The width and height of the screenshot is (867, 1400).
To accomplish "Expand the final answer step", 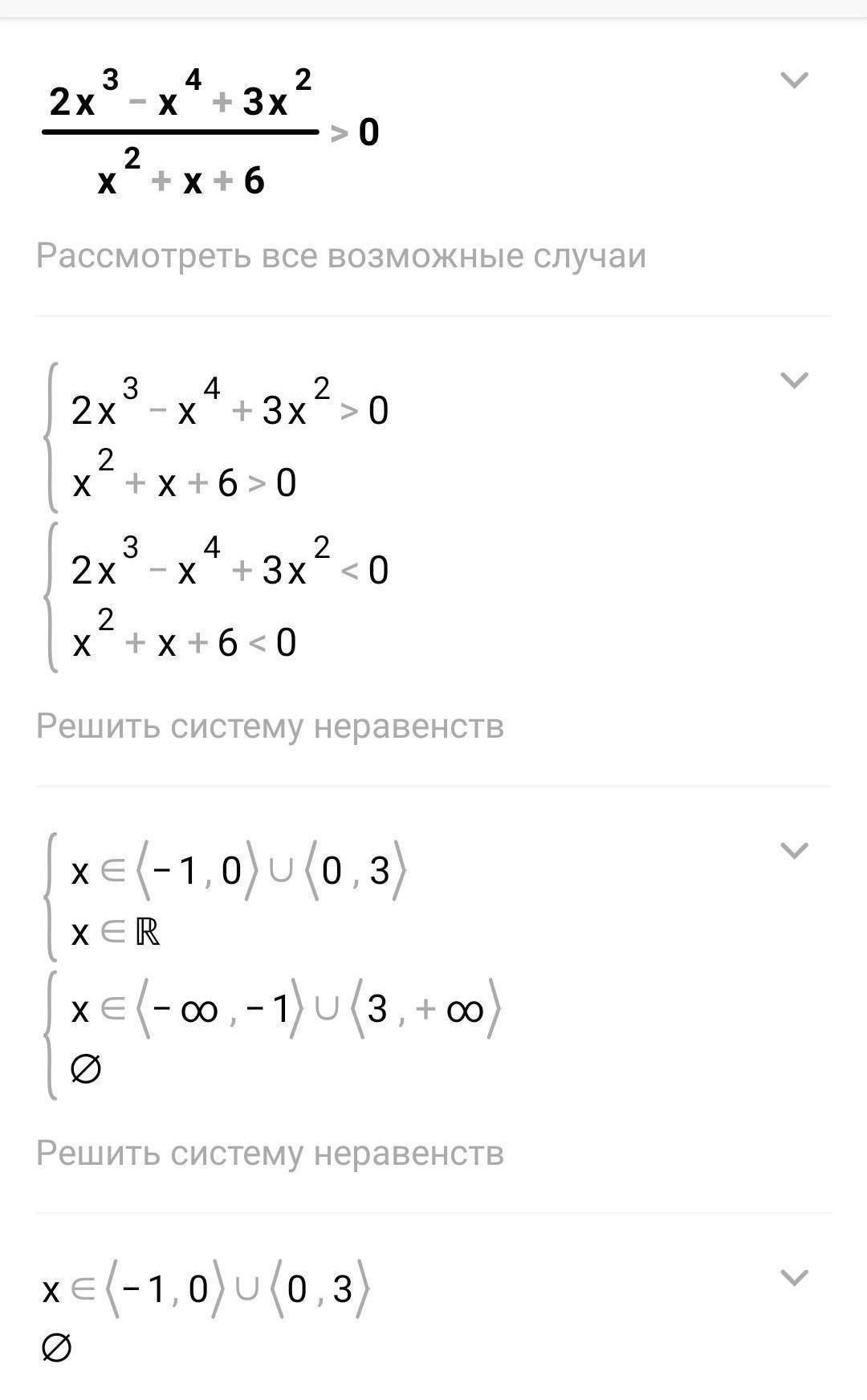I will (794, 1277).
